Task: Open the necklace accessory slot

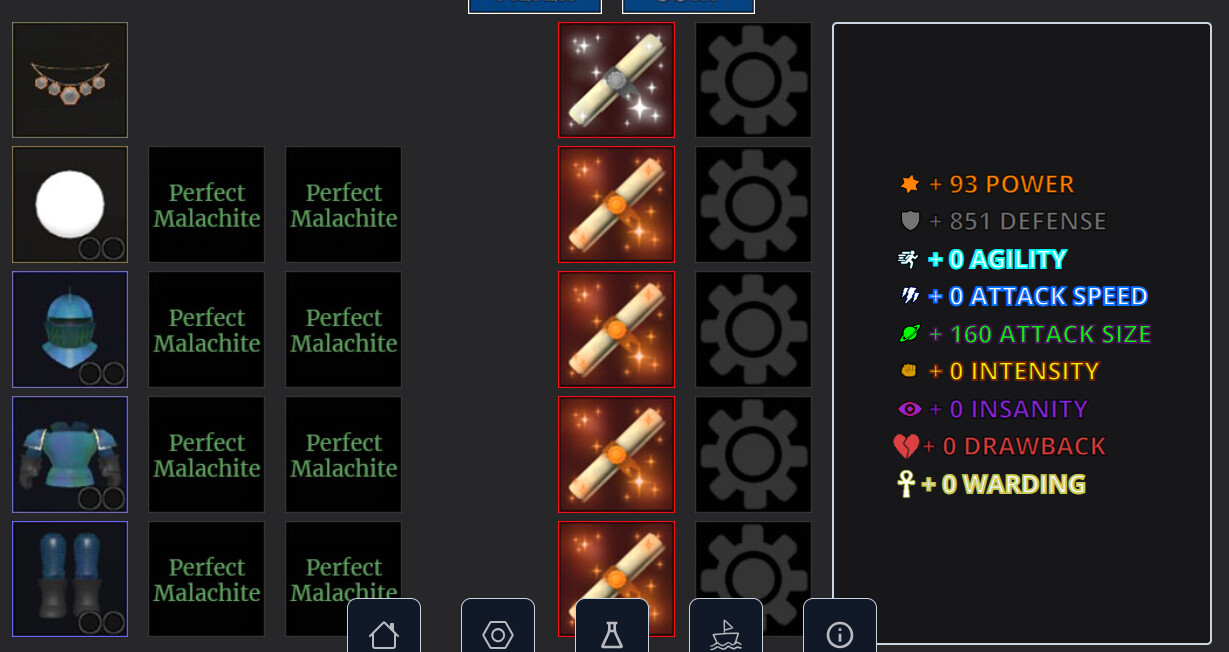Action: tap(70, 80)
